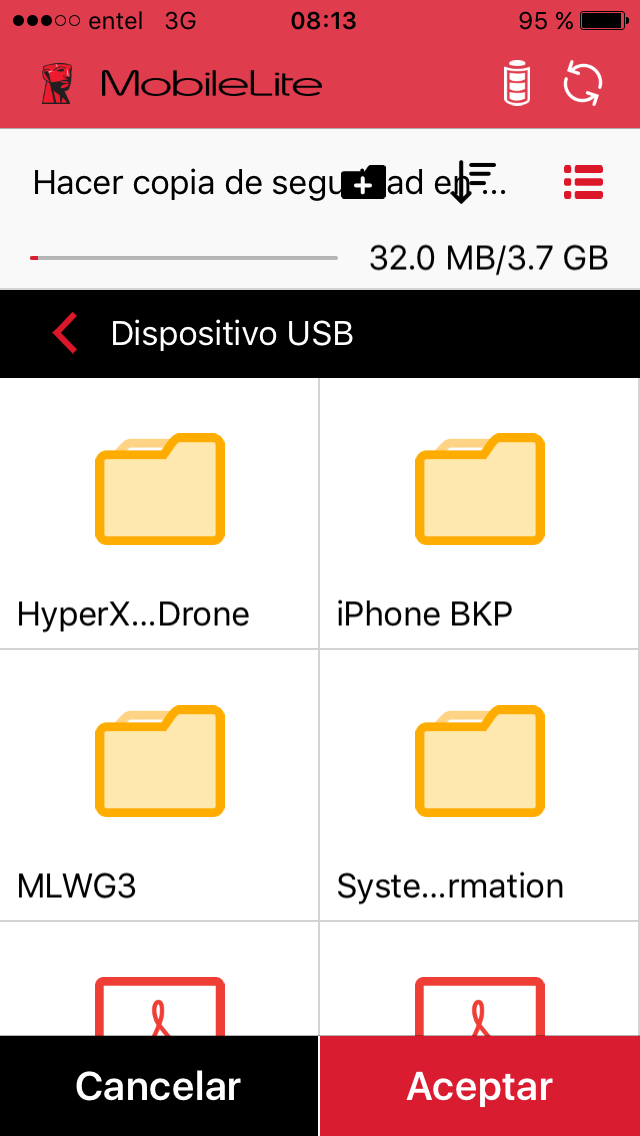Go back from Dispositivo USB
This screenshot has width=640, height=1136.
(x=65, y=334)
